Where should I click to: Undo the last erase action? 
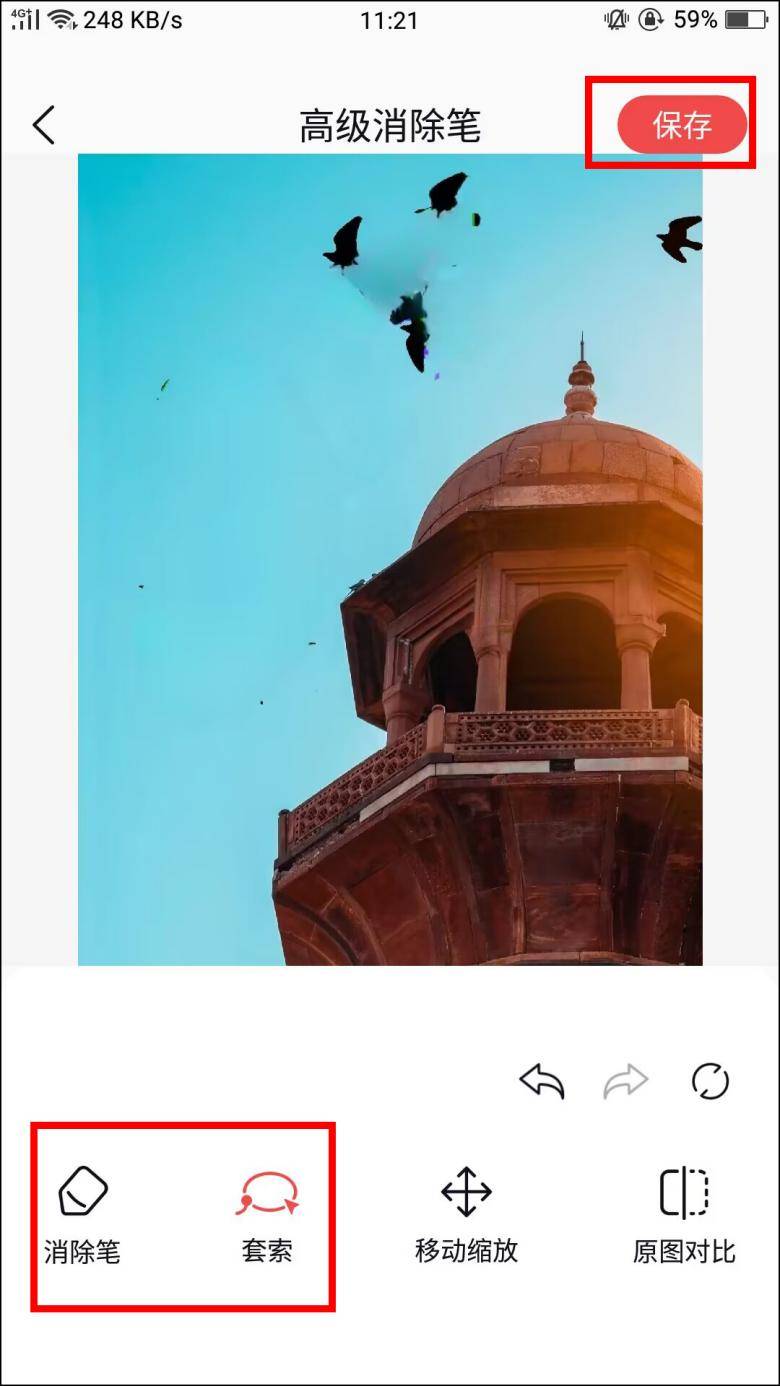[x=542, y=1081]
